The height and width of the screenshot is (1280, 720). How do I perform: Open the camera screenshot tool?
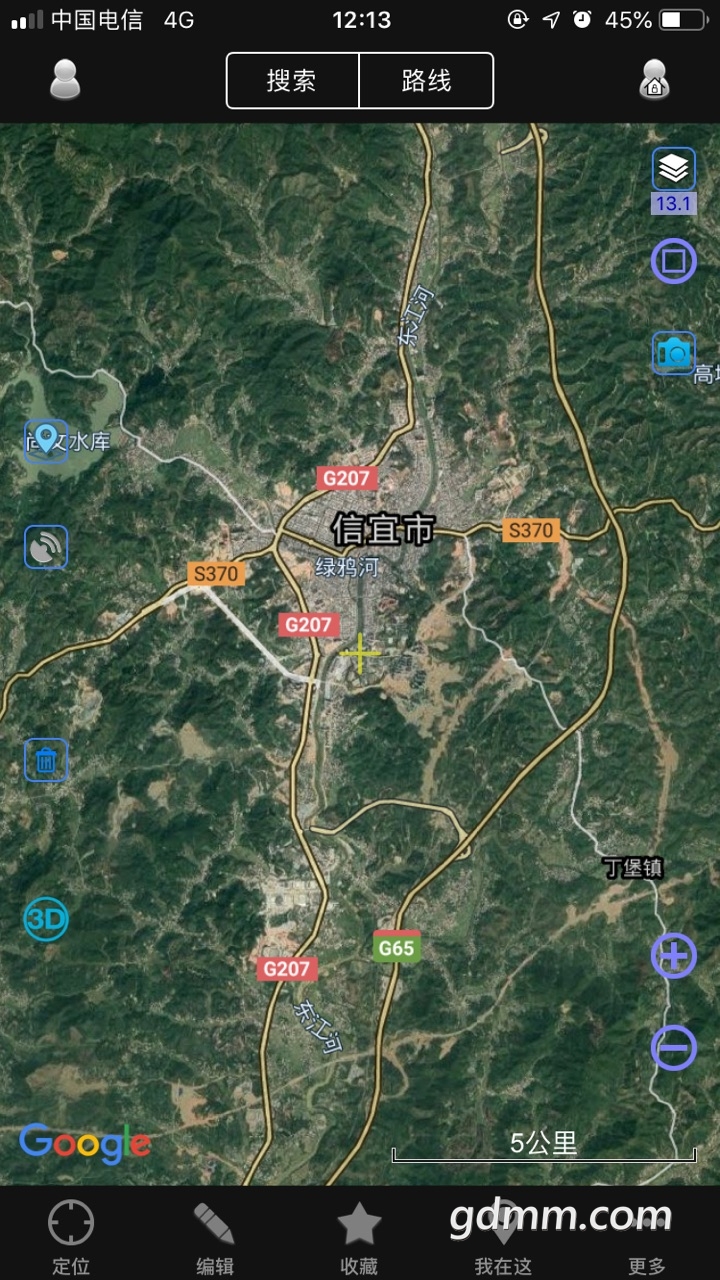tap(674, 353)
